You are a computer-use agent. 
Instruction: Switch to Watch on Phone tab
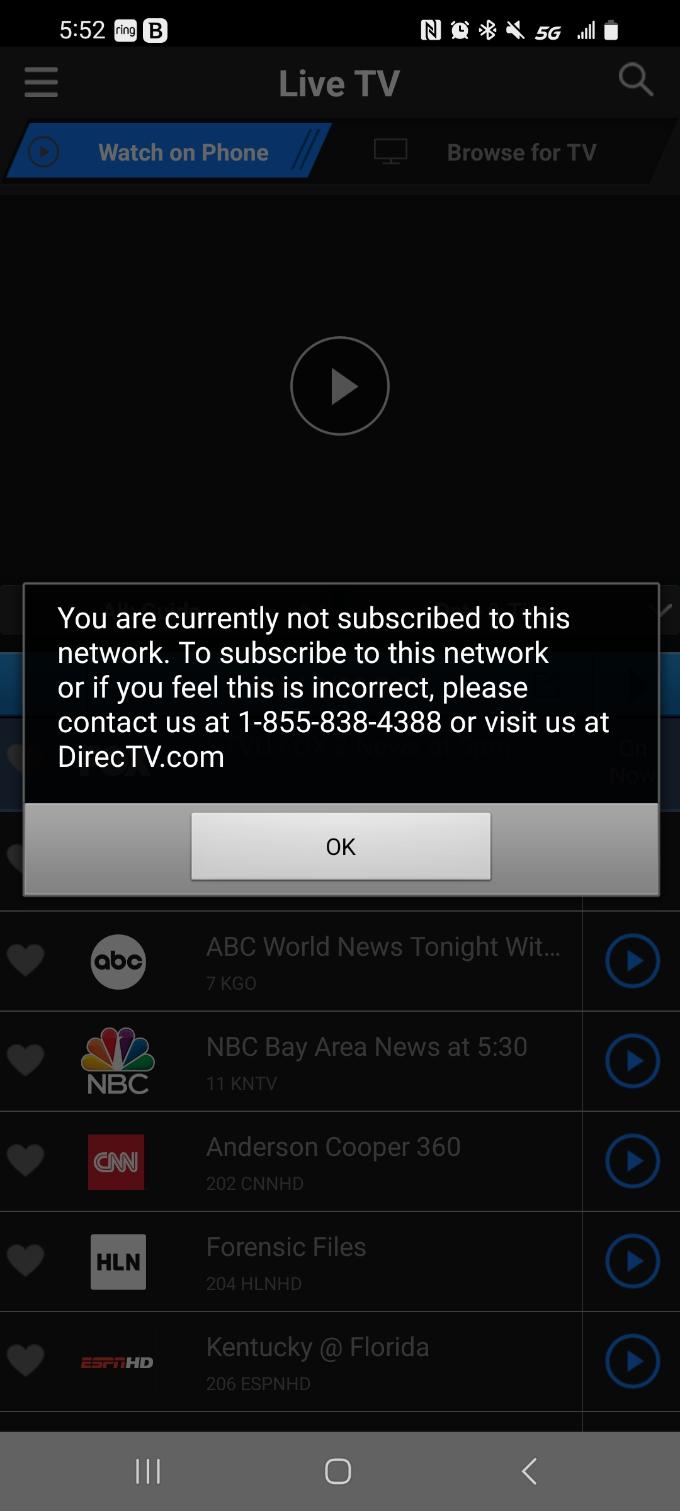[168, 152]
